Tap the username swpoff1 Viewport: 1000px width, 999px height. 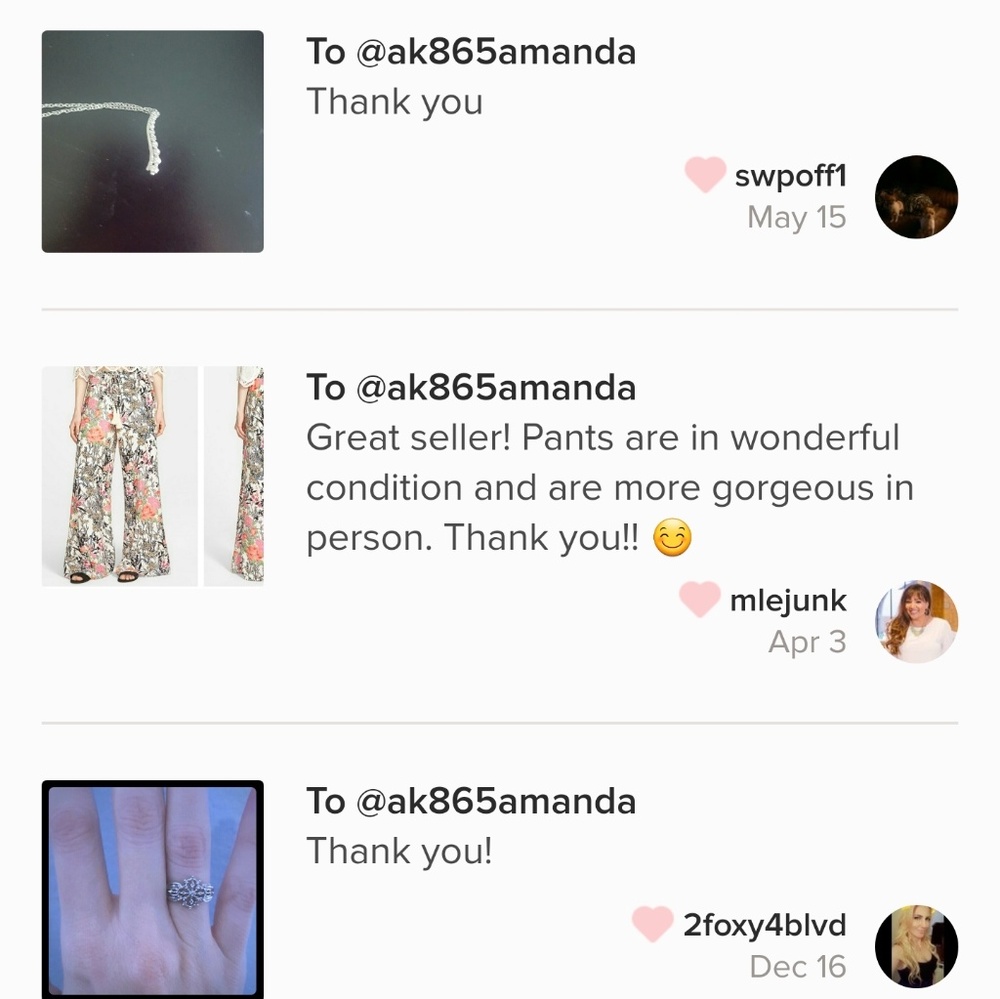(x=790, y=176)
